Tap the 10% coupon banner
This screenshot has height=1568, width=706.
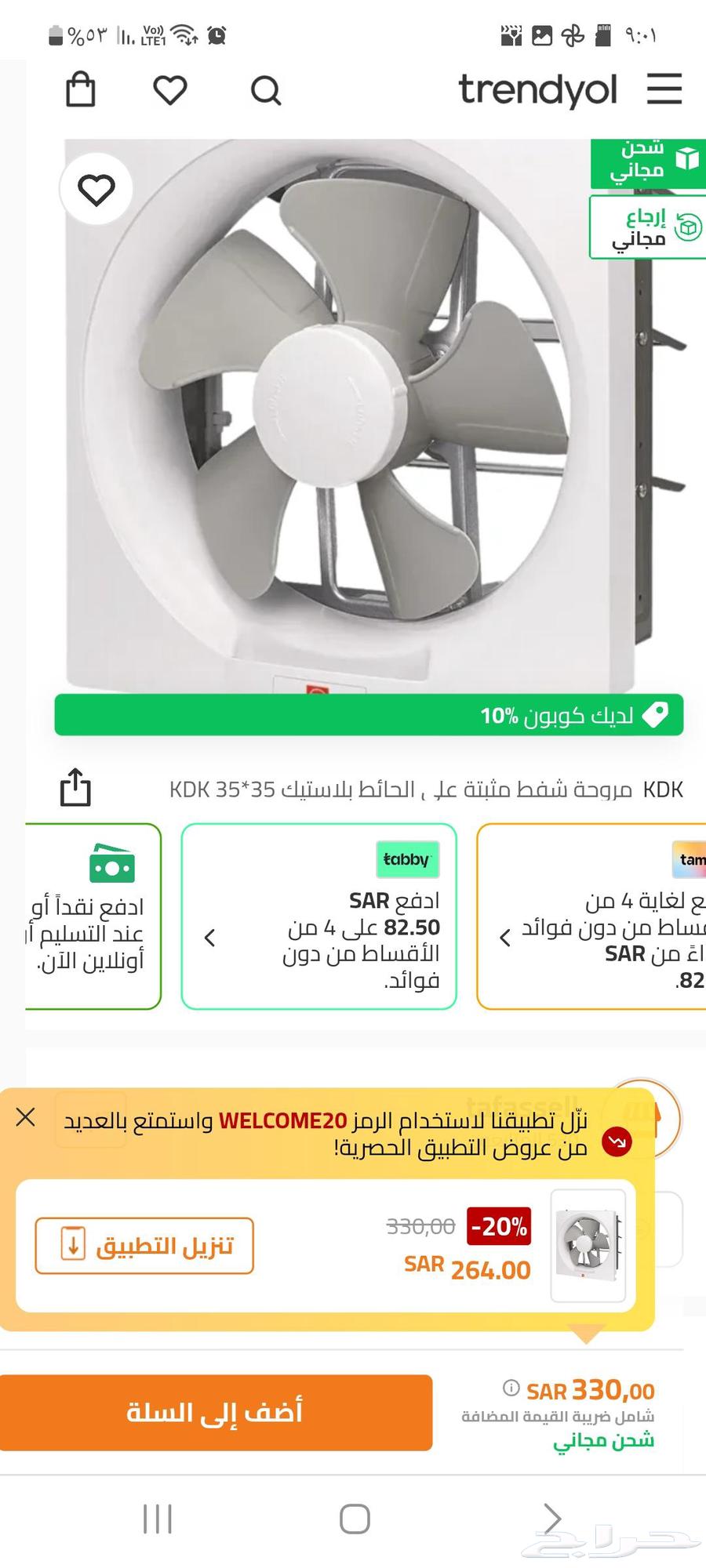(369, 715)
